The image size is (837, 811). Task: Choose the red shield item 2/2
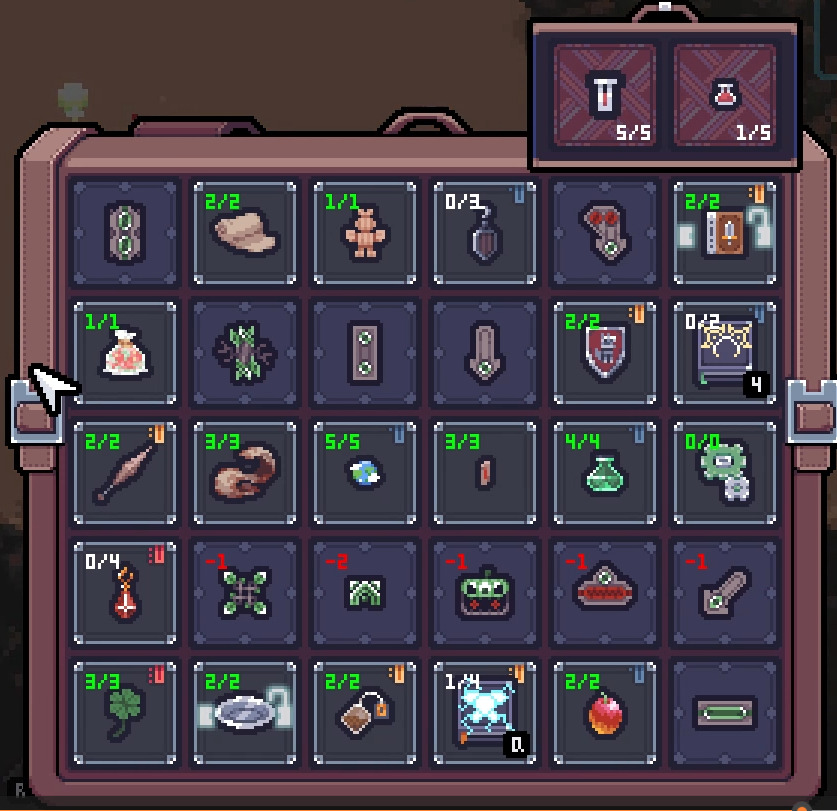point(604,353)
